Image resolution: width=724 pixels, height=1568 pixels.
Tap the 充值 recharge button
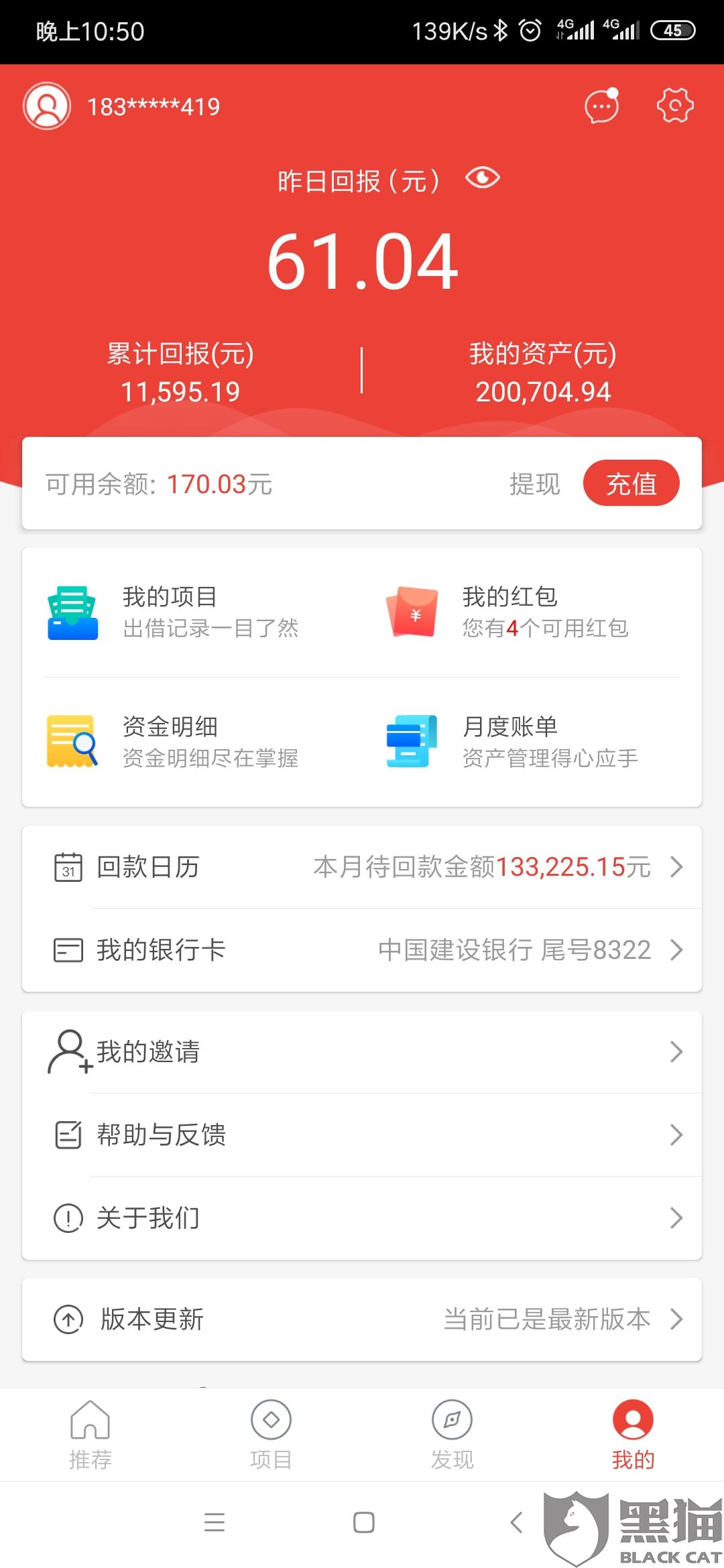tap(631, 483)
